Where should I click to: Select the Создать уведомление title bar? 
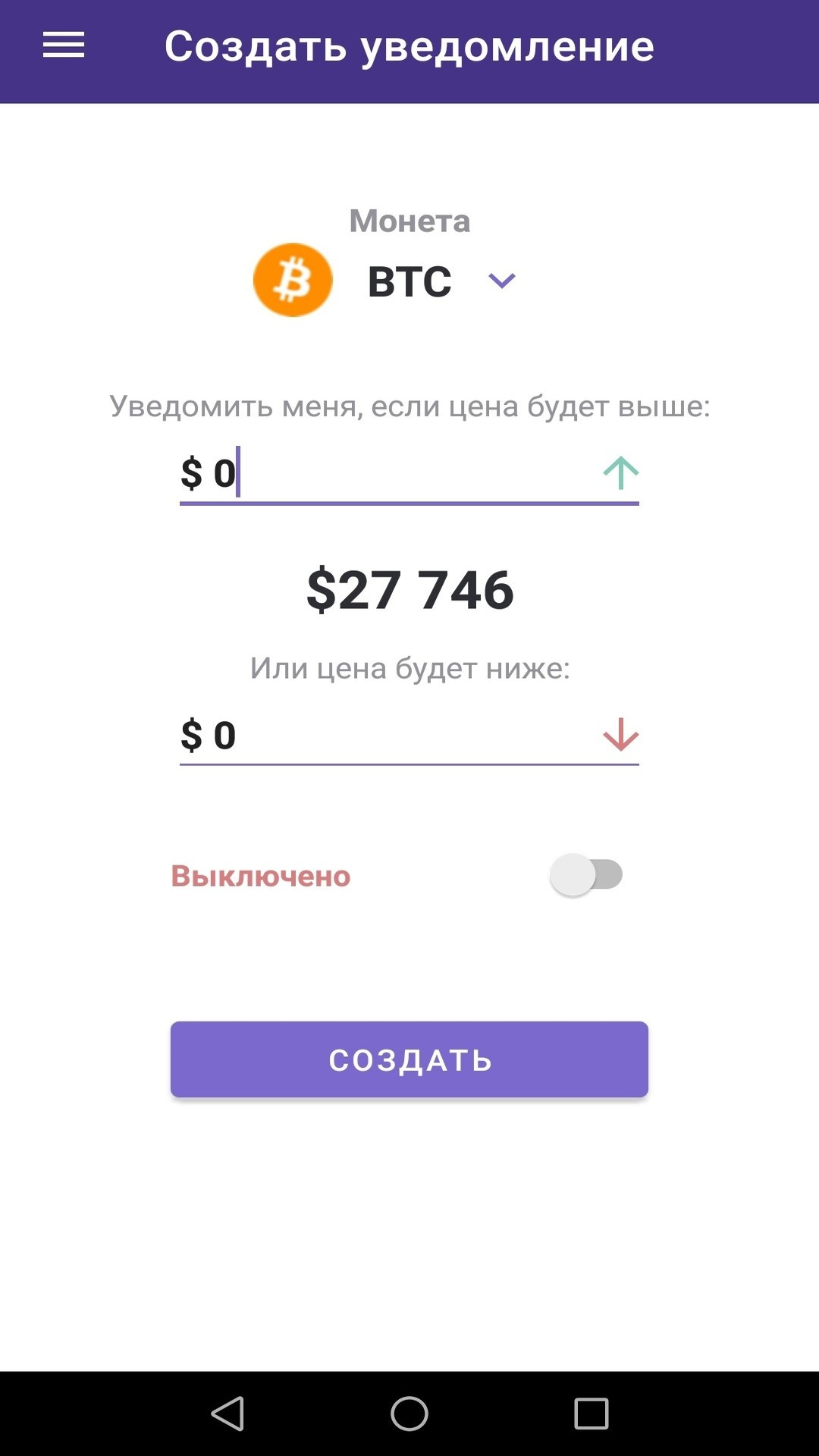pos(409,47)
